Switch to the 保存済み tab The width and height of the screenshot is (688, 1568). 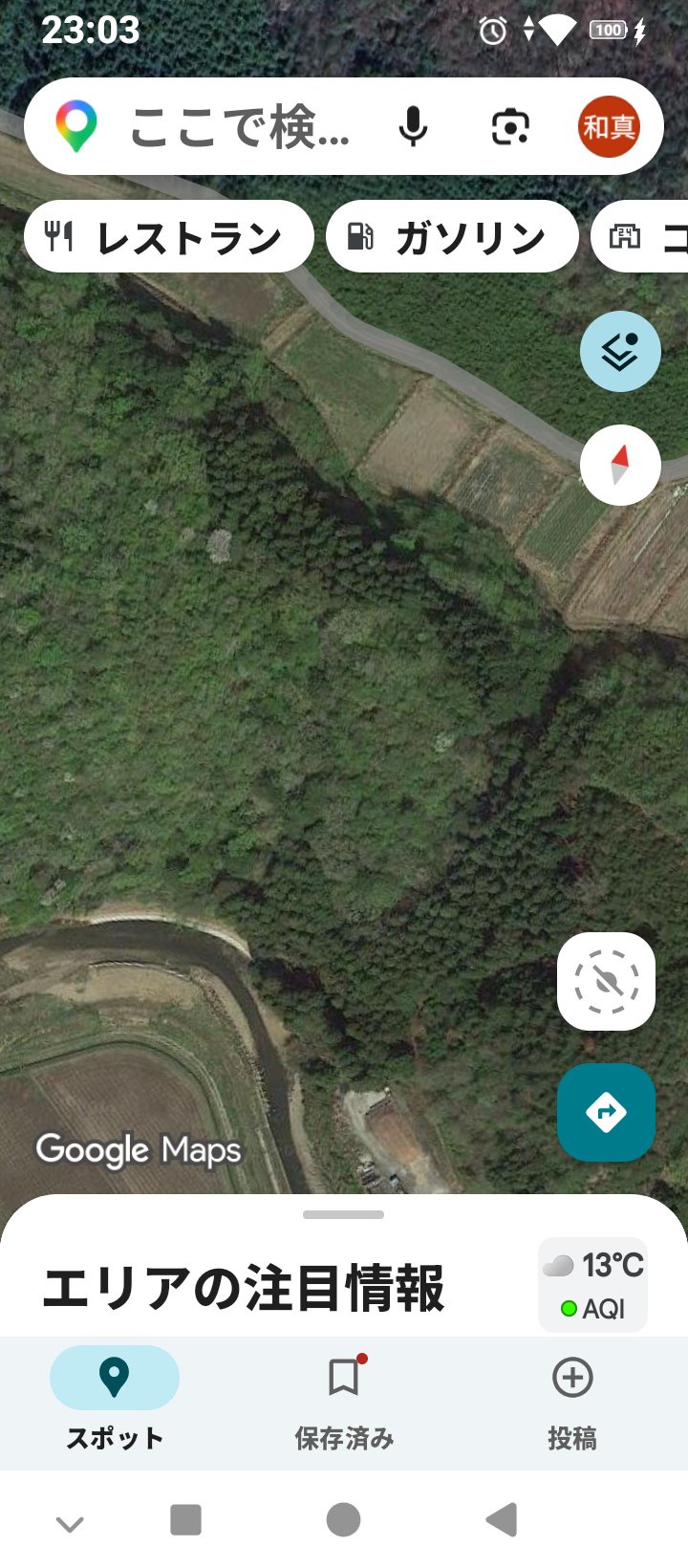point(344,1398)
